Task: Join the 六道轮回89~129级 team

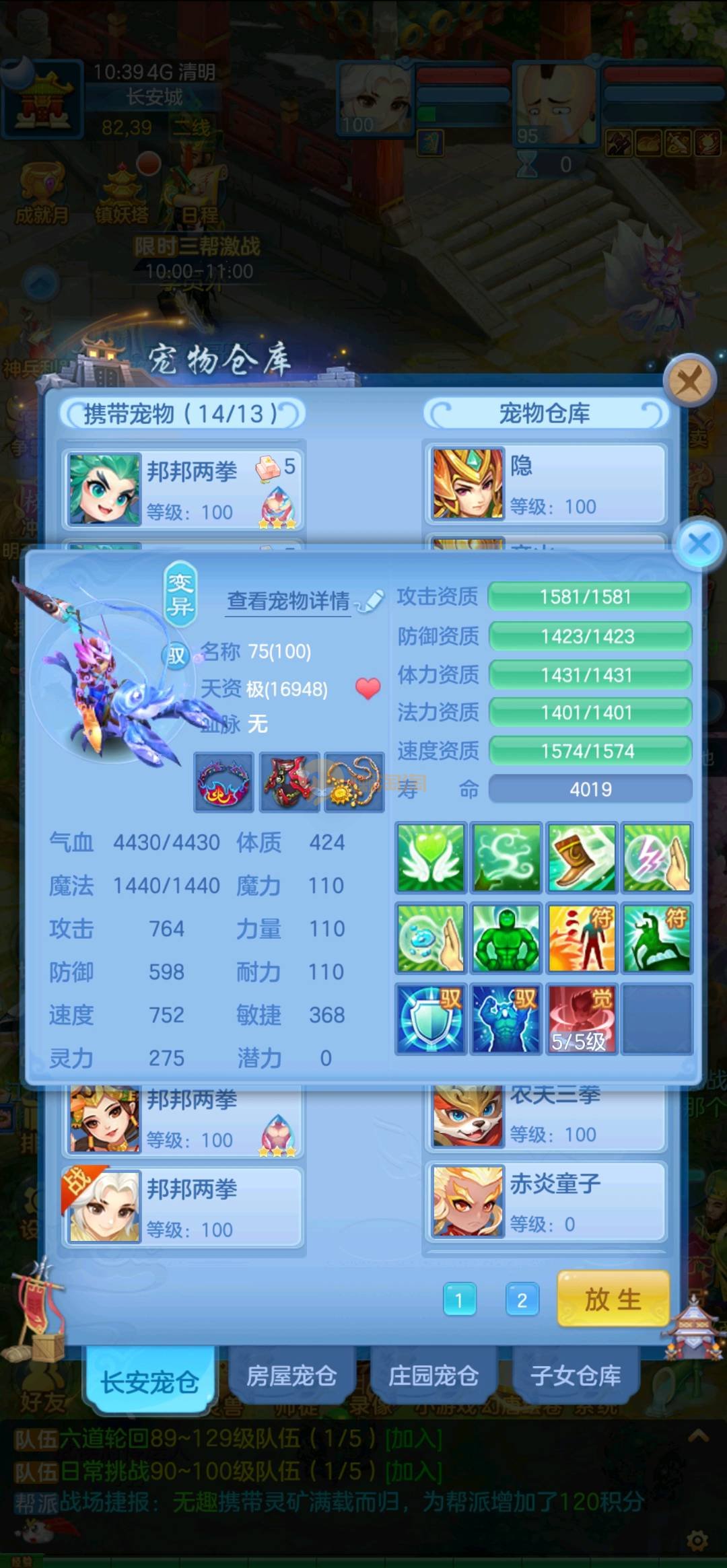Action: pyautogui.click(x=413, y=1439)
